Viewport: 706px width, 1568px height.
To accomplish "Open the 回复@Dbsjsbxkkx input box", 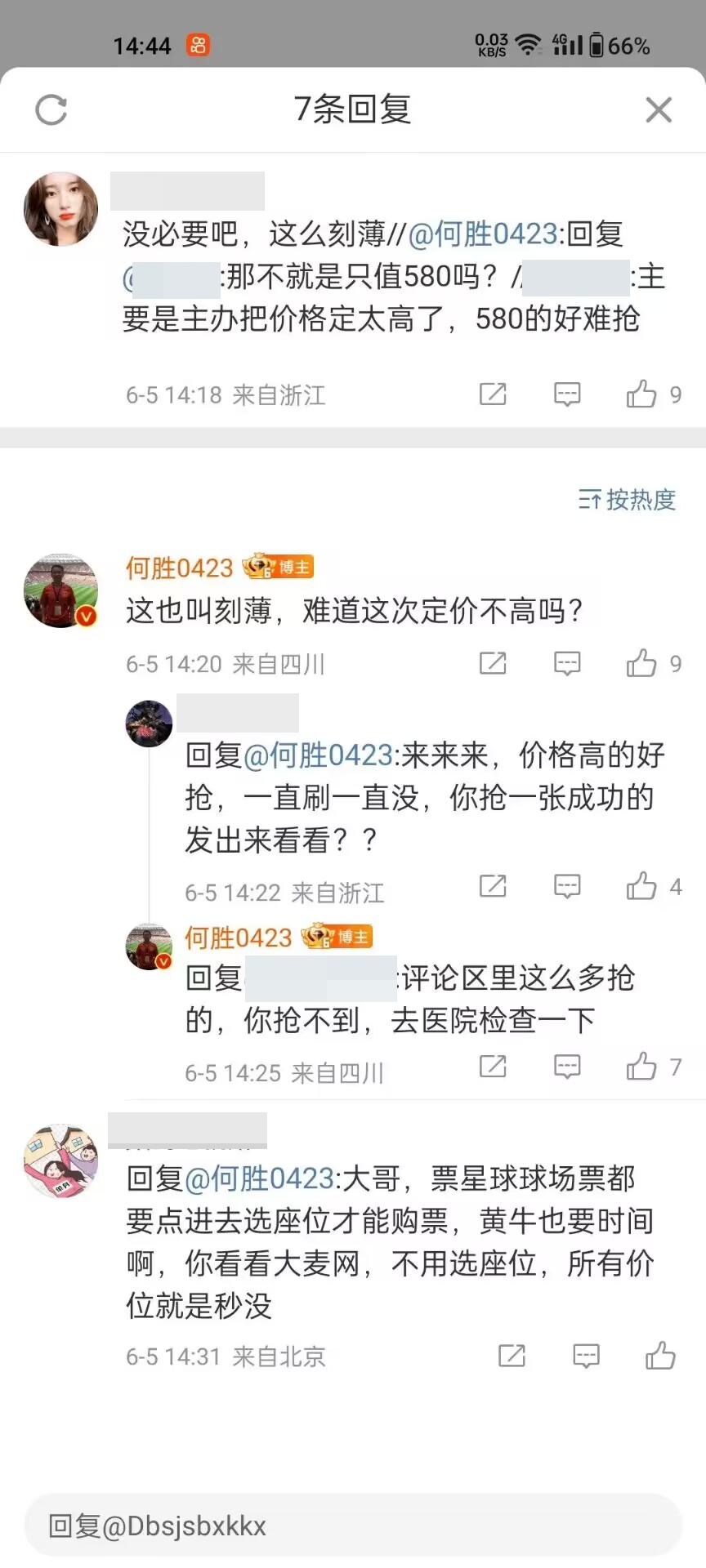I will tap(351, 1526).
